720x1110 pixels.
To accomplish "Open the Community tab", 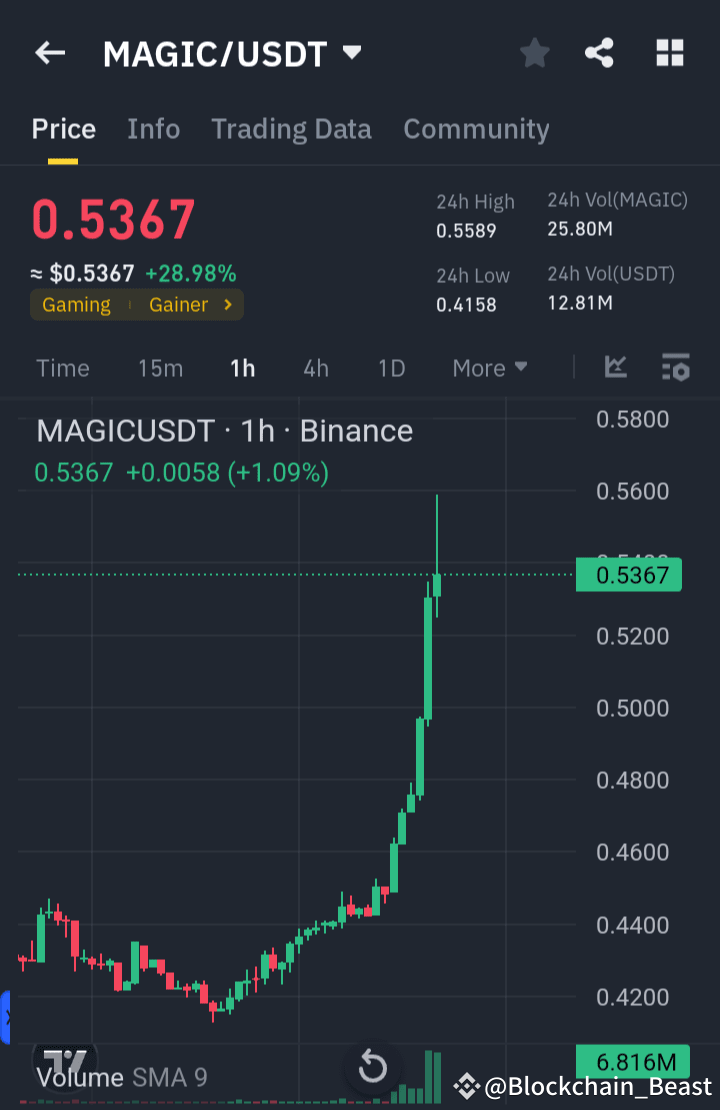I will (476, 129).
